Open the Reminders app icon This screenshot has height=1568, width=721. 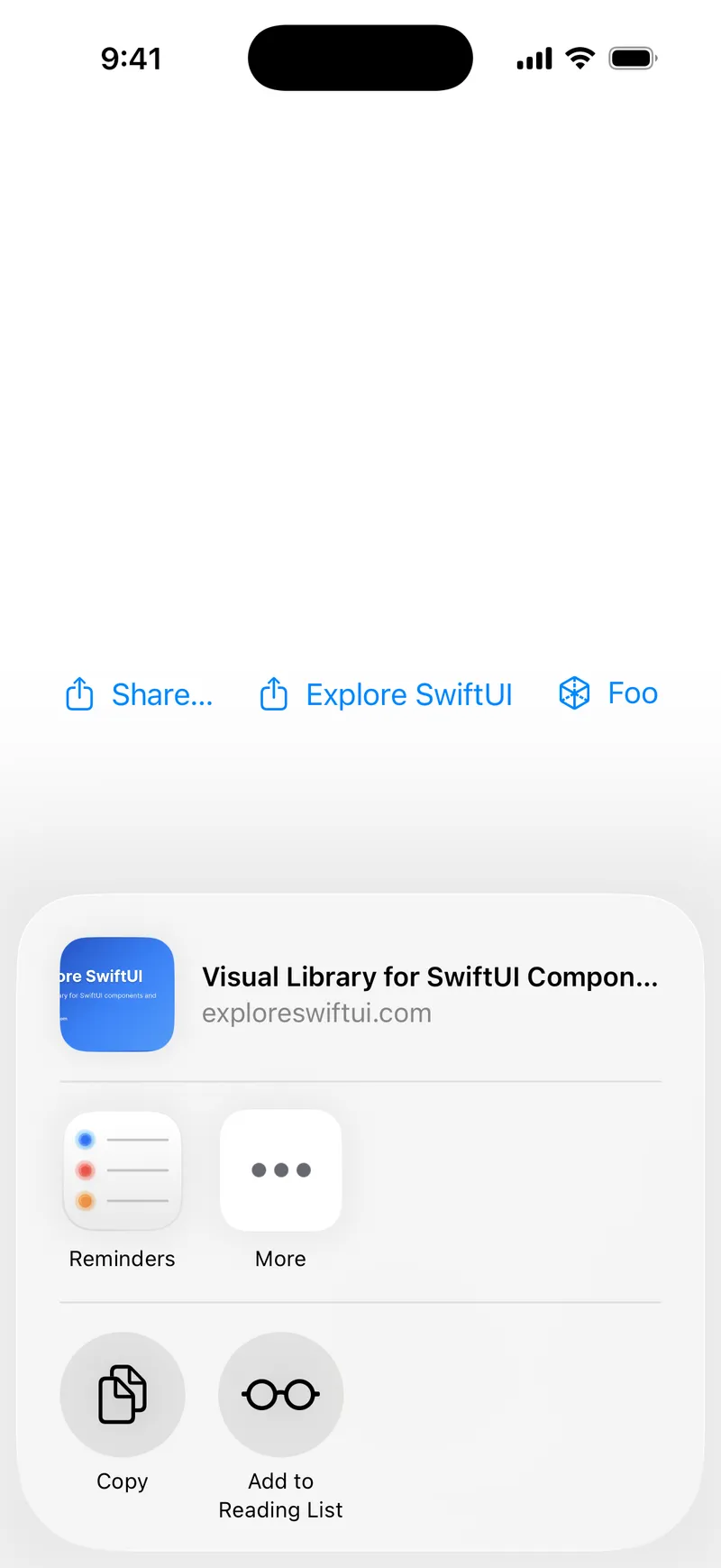point(122,1170)
